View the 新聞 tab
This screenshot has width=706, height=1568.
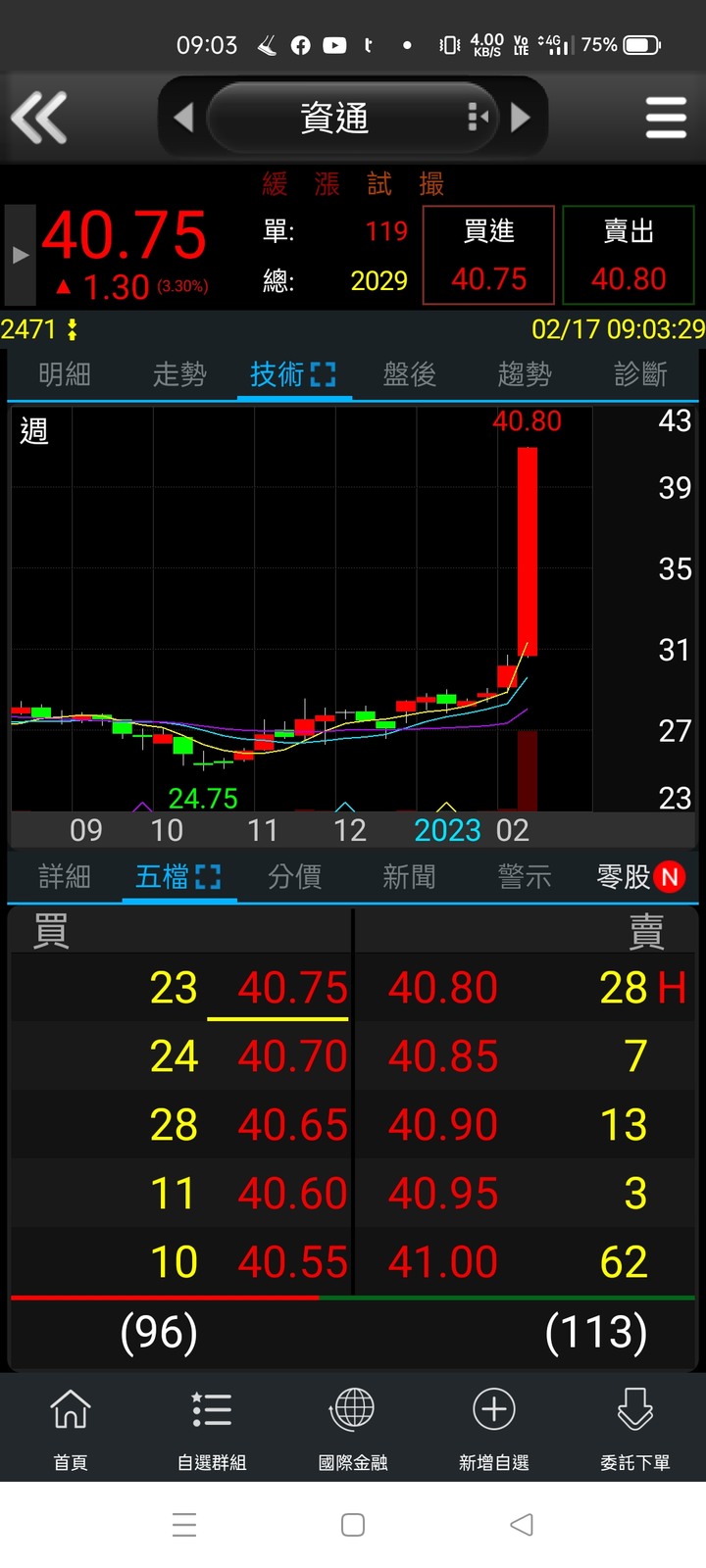pyautogui.click(x=410, y=876)
